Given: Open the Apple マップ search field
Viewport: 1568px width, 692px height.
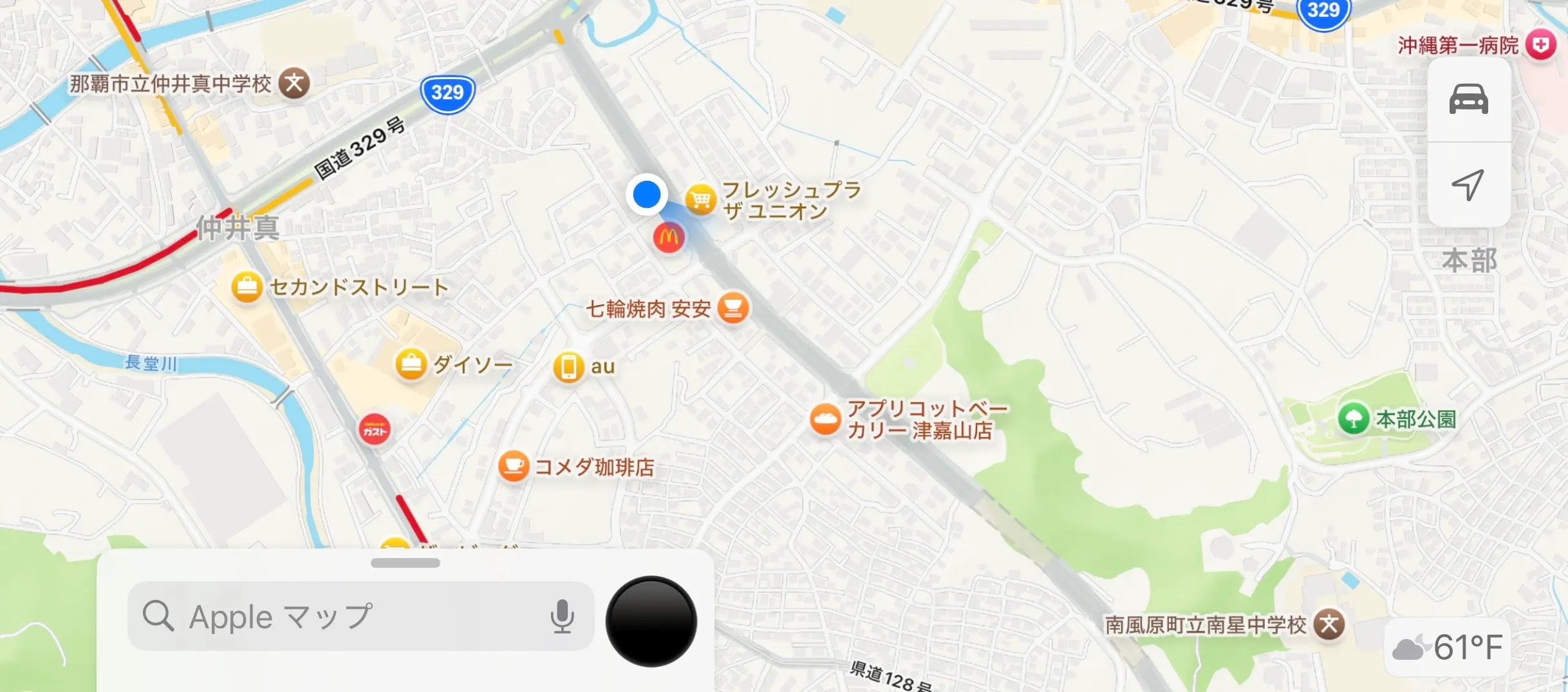Looking at the screenshot, I should [x=348, y=617].
